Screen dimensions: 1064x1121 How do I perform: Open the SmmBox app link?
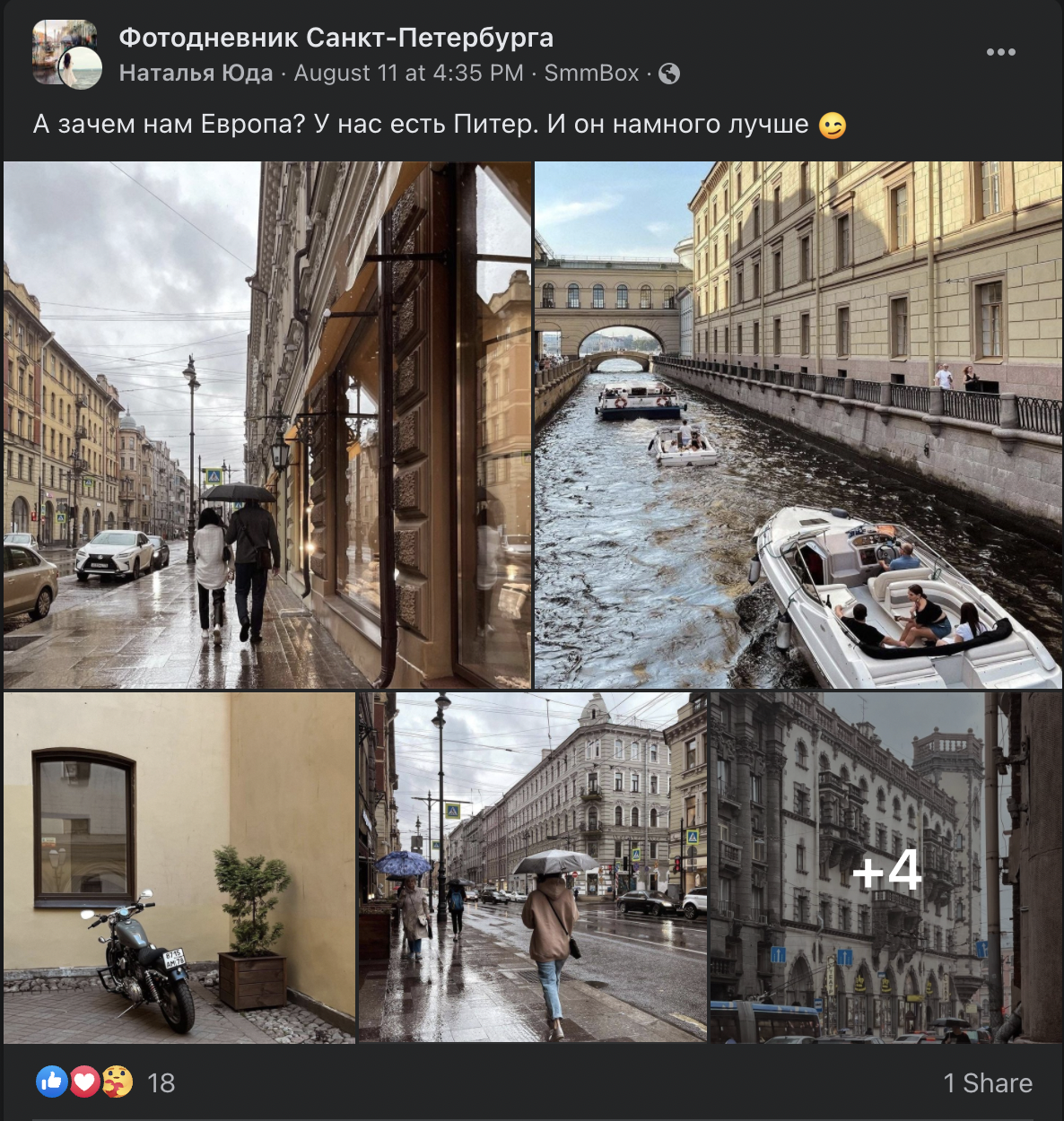pyautogui.click(x=591, y=74)
